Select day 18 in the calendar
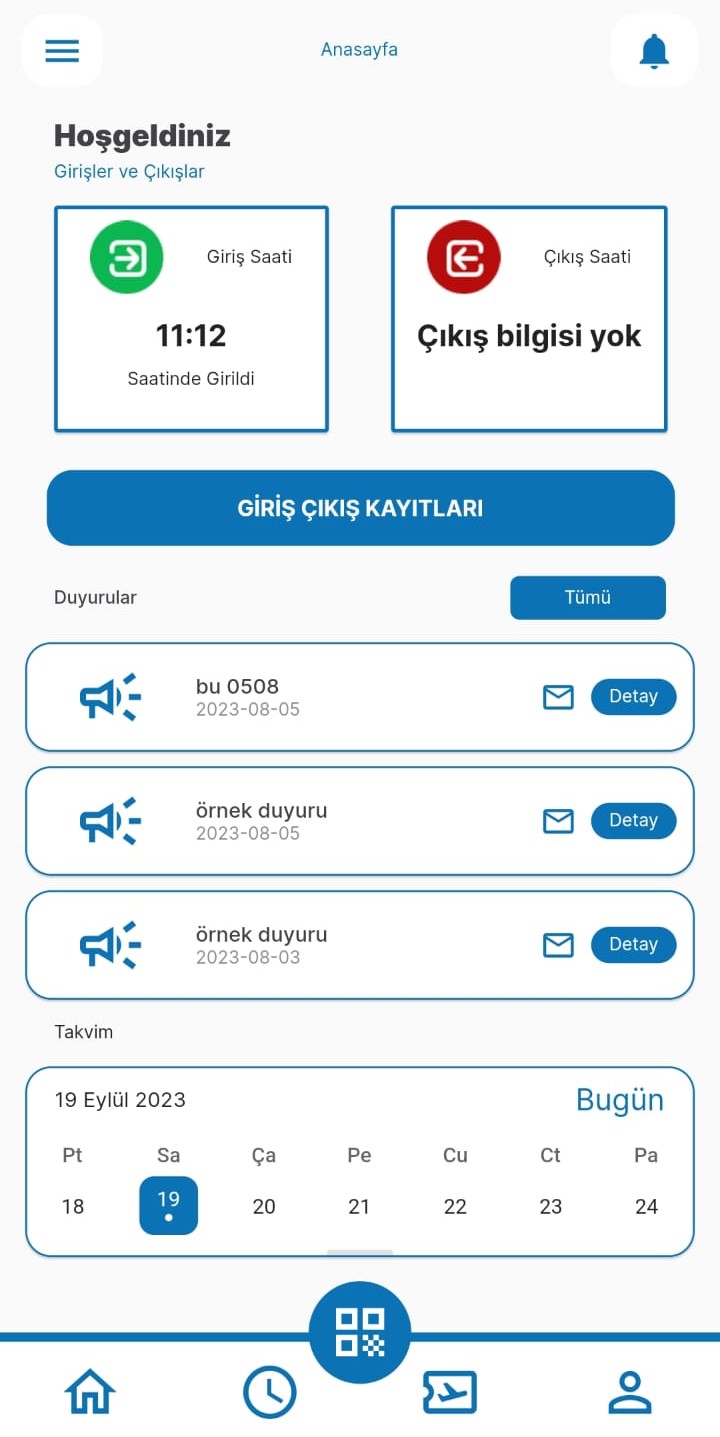 click(73, 1206)
